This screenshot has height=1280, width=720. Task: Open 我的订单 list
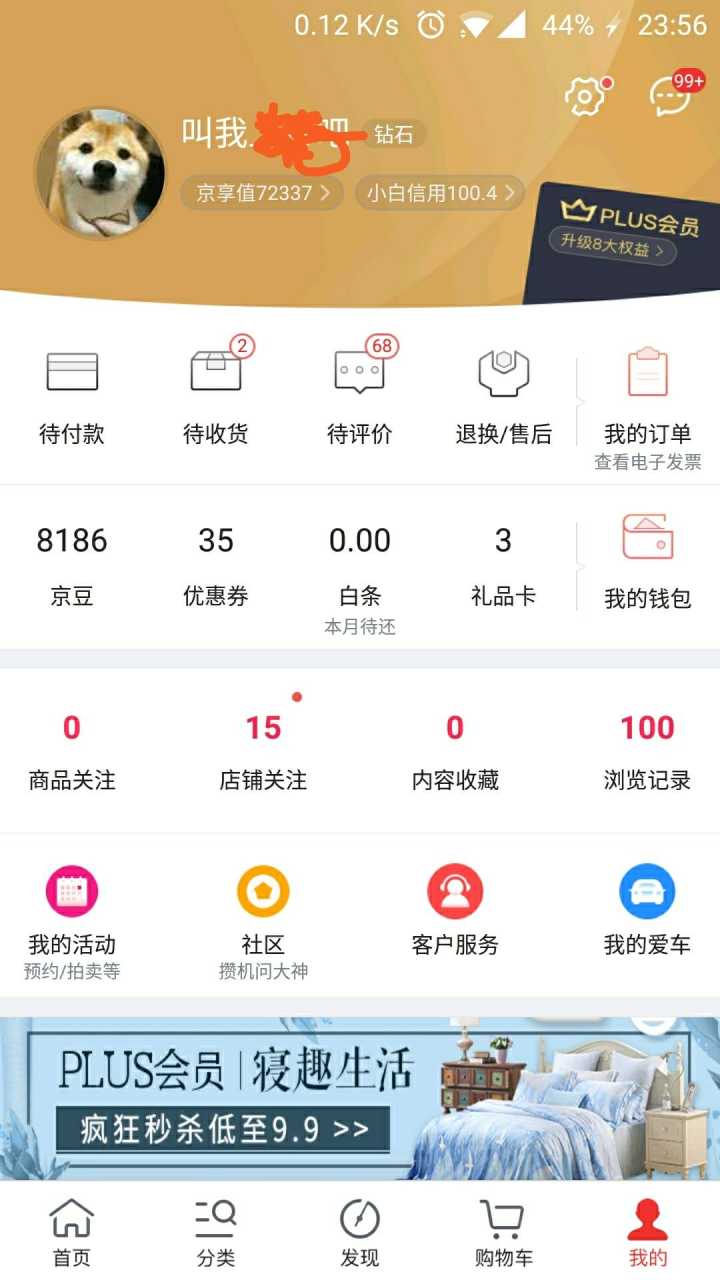pyautogui.click(x=647, y=400)
